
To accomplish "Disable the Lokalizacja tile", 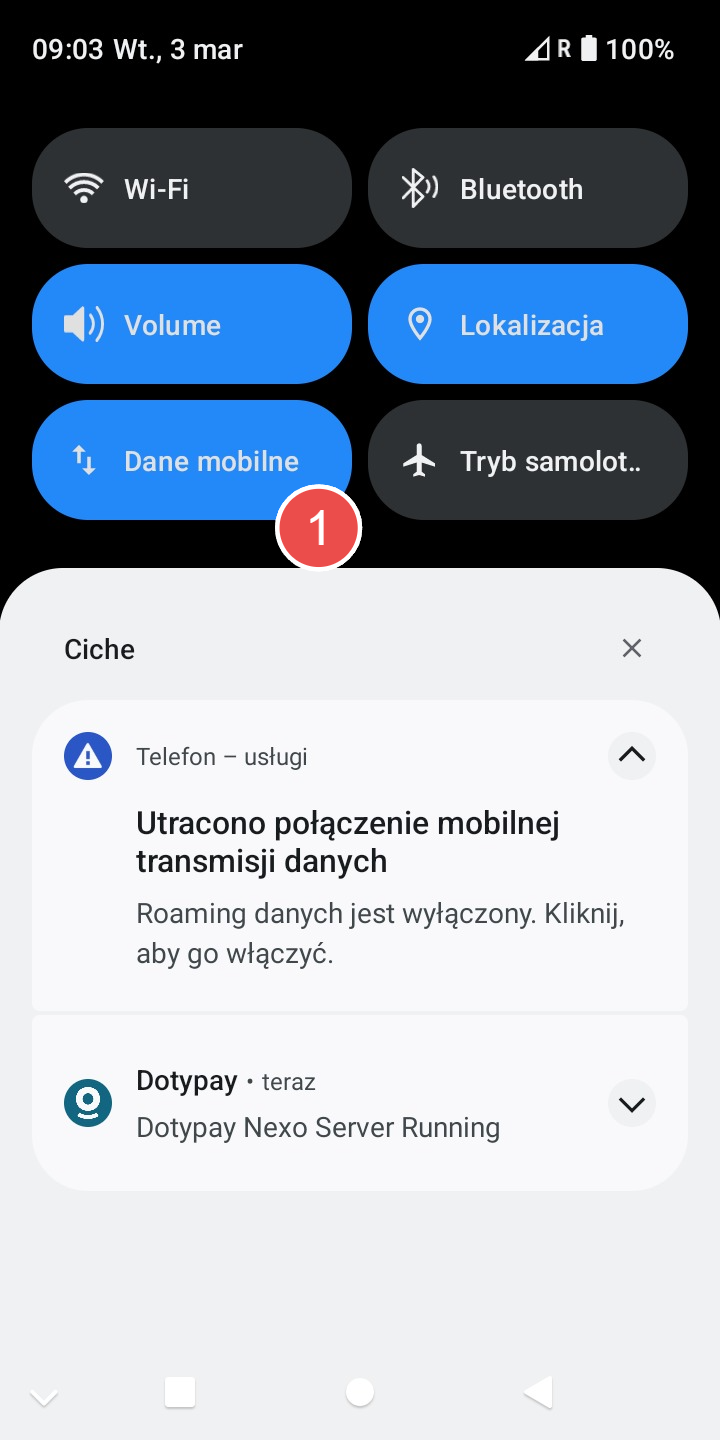I will [527, 324].
